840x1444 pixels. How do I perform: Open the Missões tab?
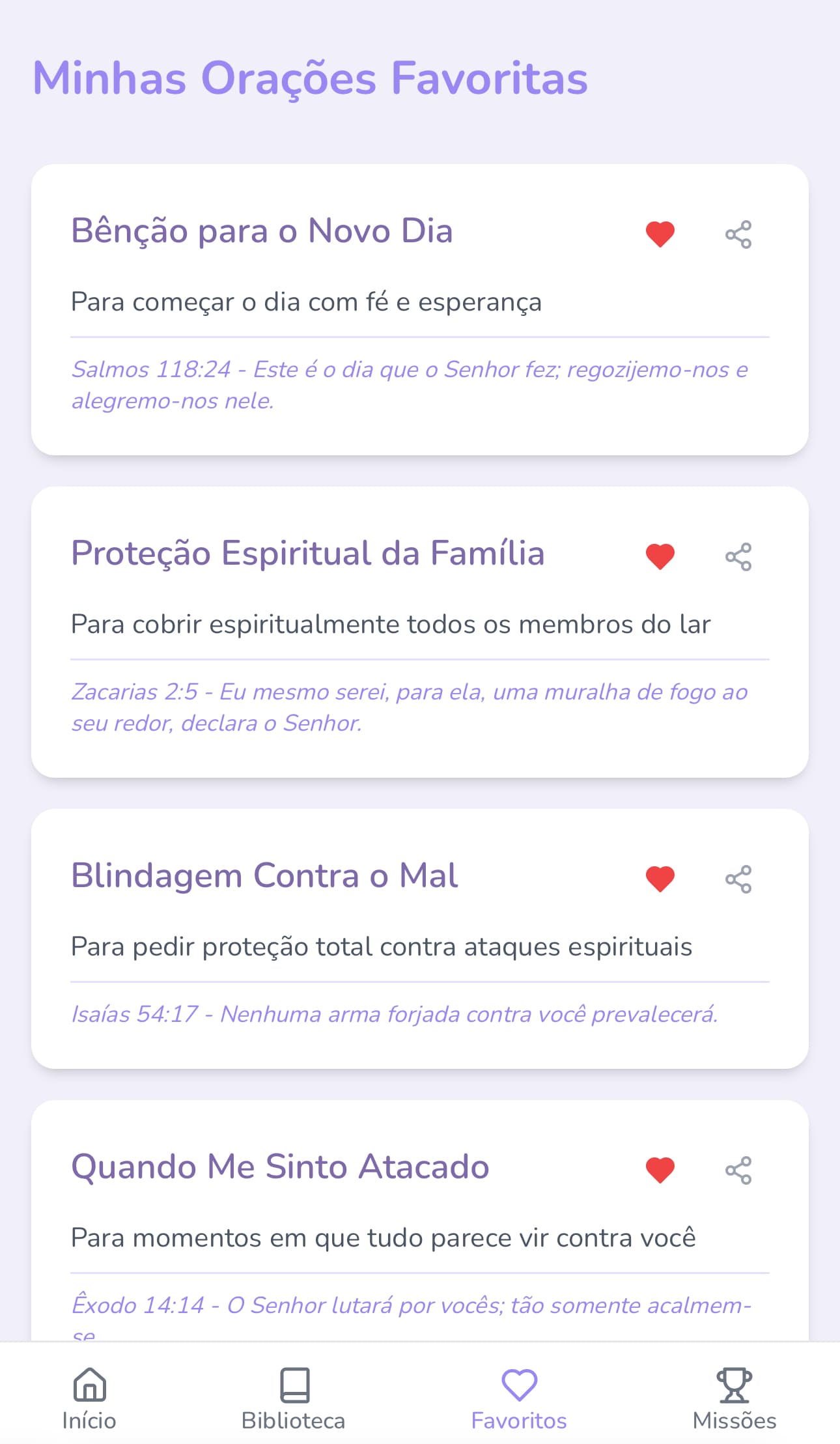click(x=734, y=1398)
